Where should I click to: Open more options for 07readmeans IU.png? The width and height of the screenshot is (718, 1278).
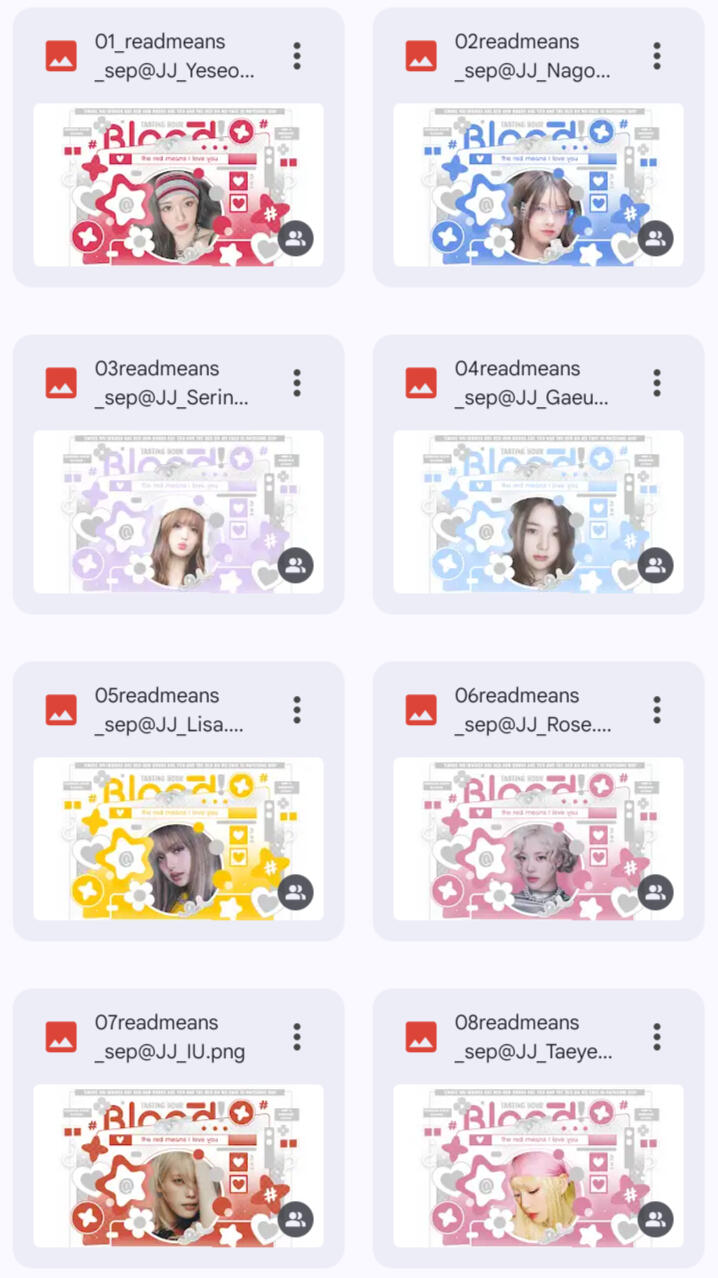(x=297, y=1037)
